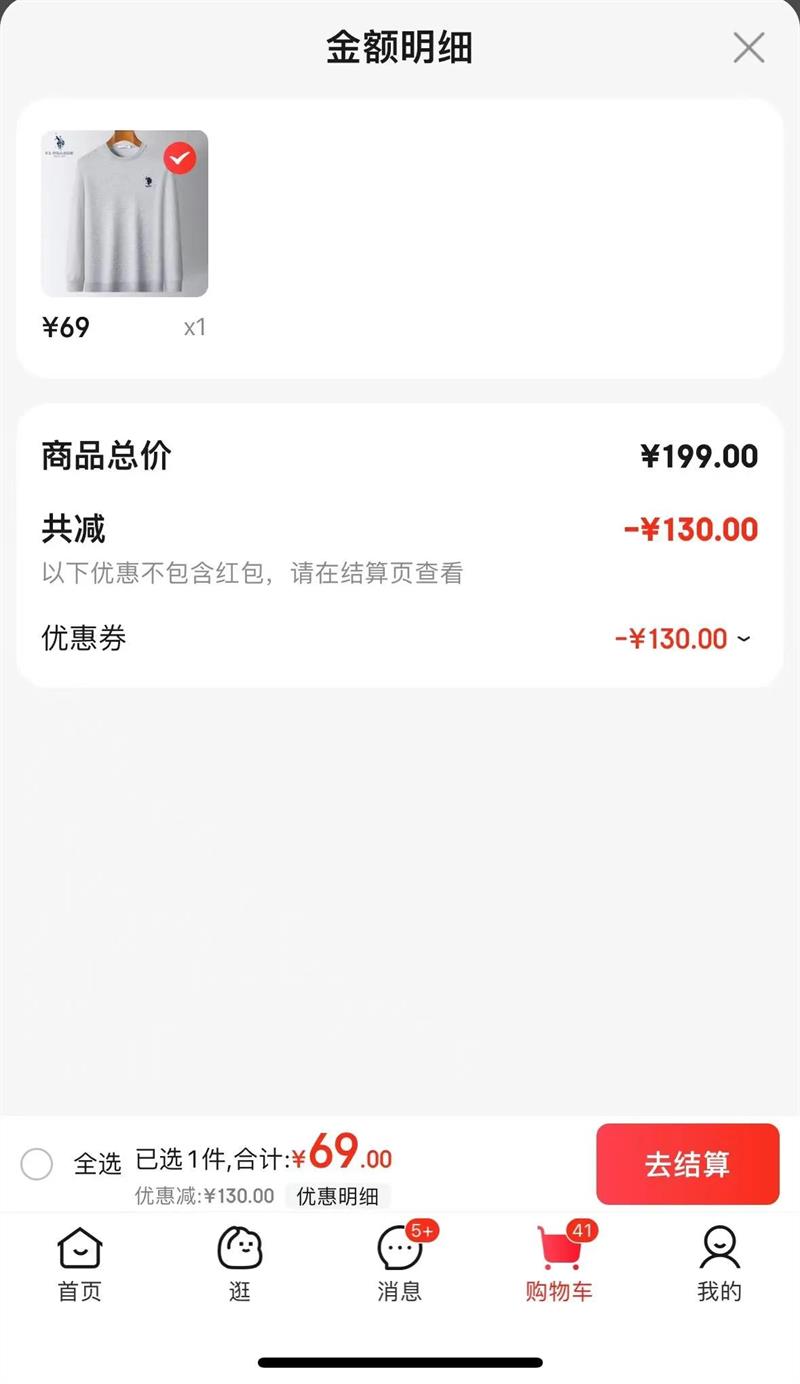Open the 消息 tab
Viewport: 800px width, 1384px height.
pyautogui.click(x=400, y=1265)
